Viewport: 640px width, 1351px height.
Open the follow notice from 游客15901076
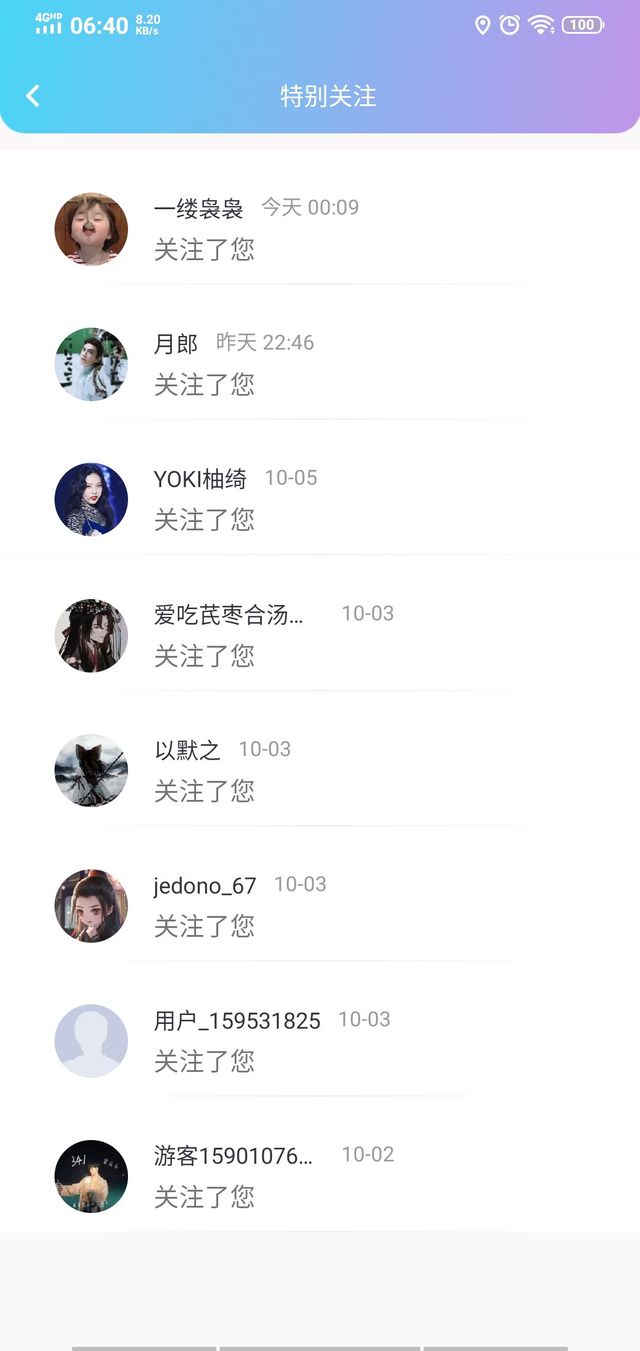tap(320, 1175)
